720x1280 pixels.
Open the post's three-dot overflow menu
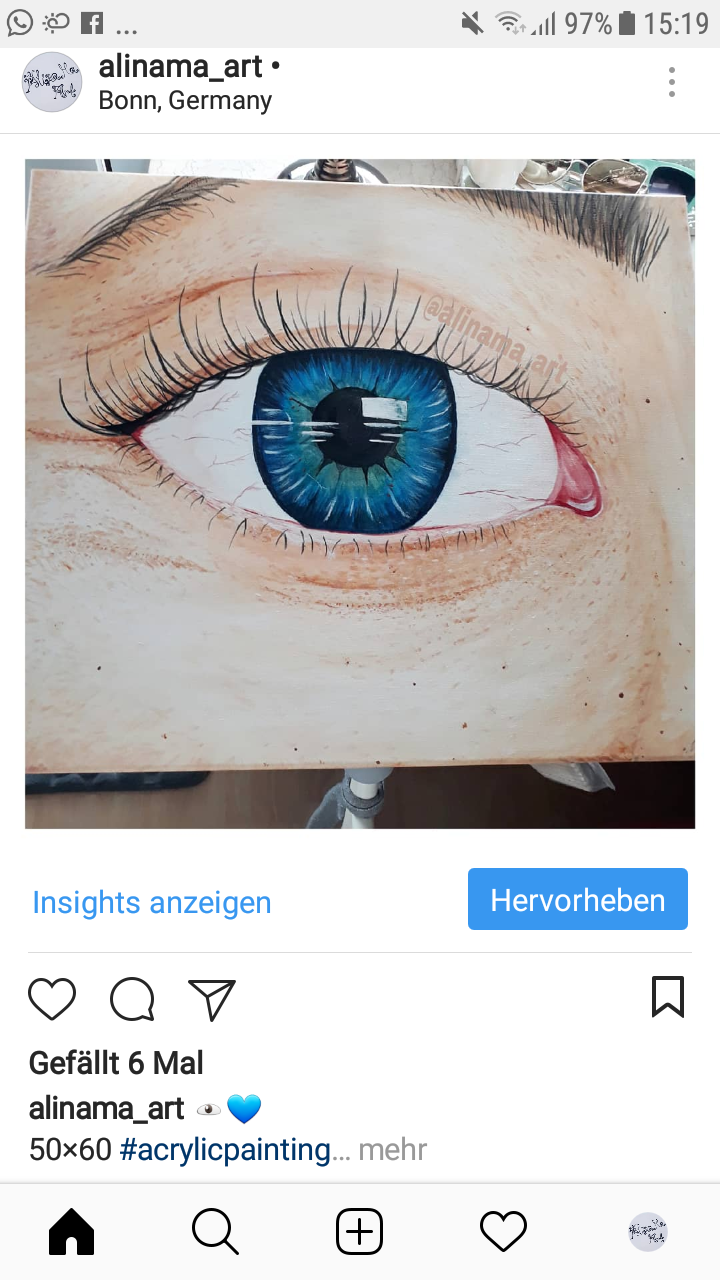[x=671, y=83]
